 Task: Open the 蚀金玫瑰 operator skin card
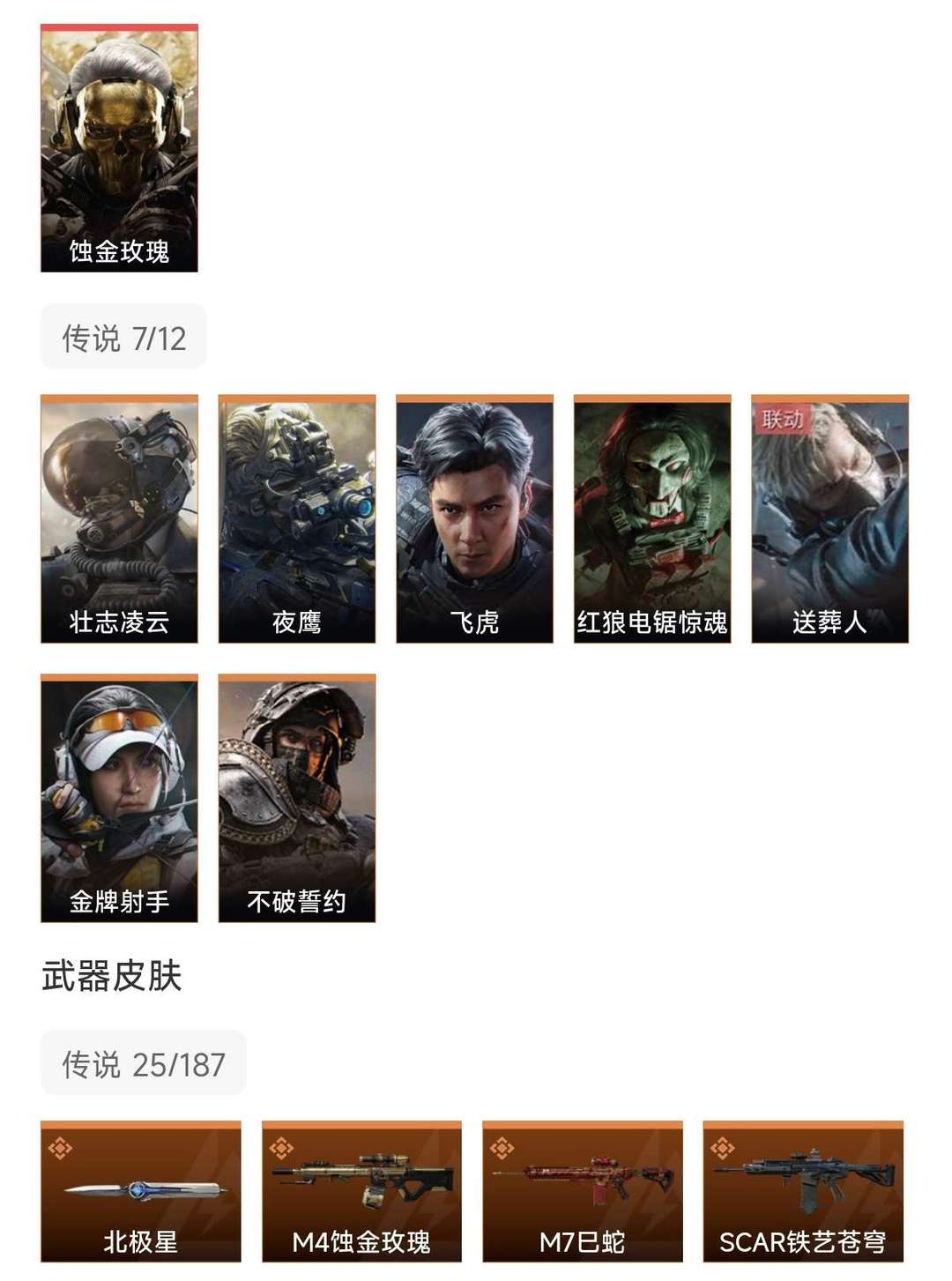point(119,148)
